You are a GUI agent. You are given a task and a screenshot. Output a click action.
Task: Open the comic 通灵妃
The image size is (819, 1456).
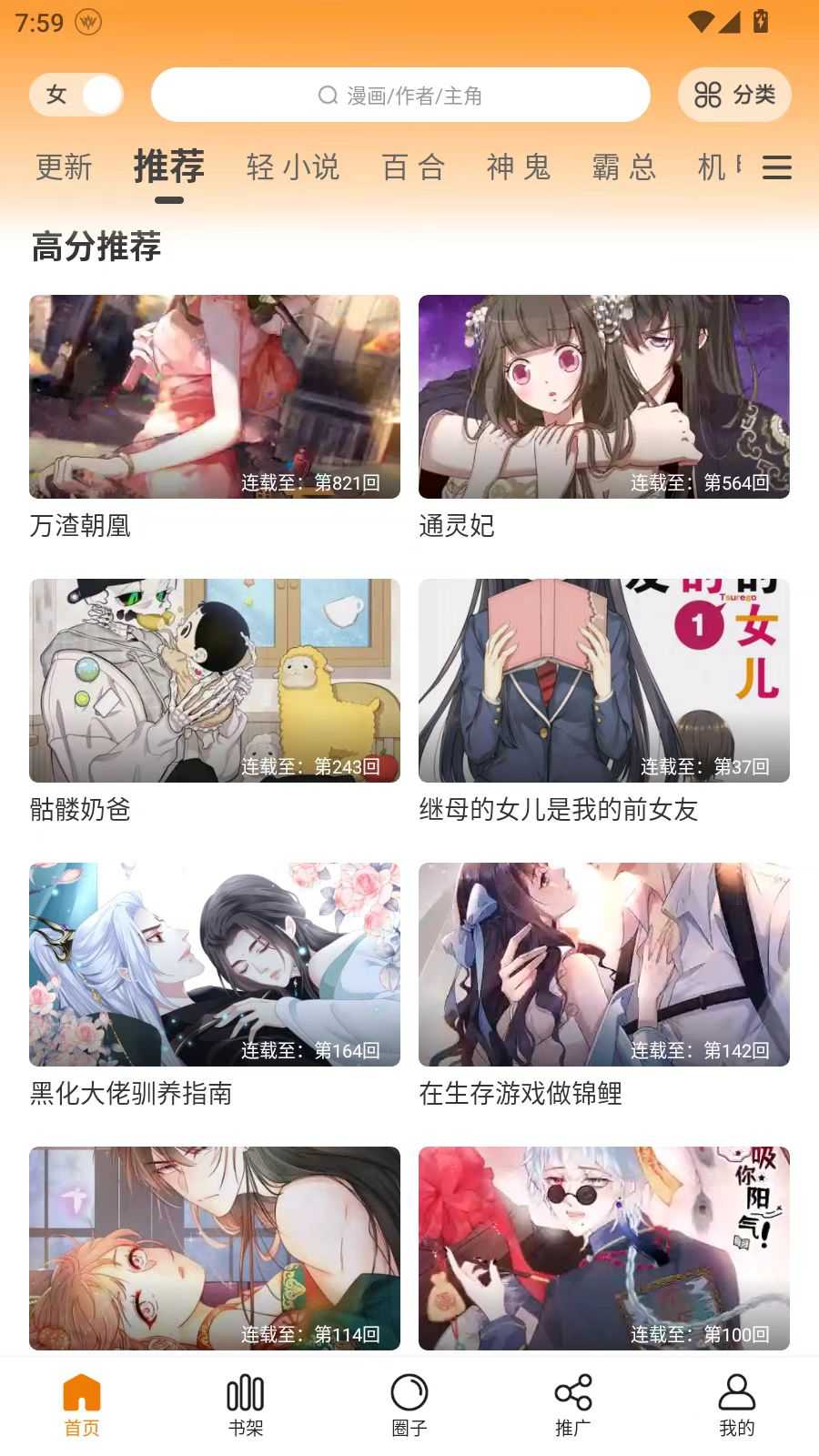point(603,397)
